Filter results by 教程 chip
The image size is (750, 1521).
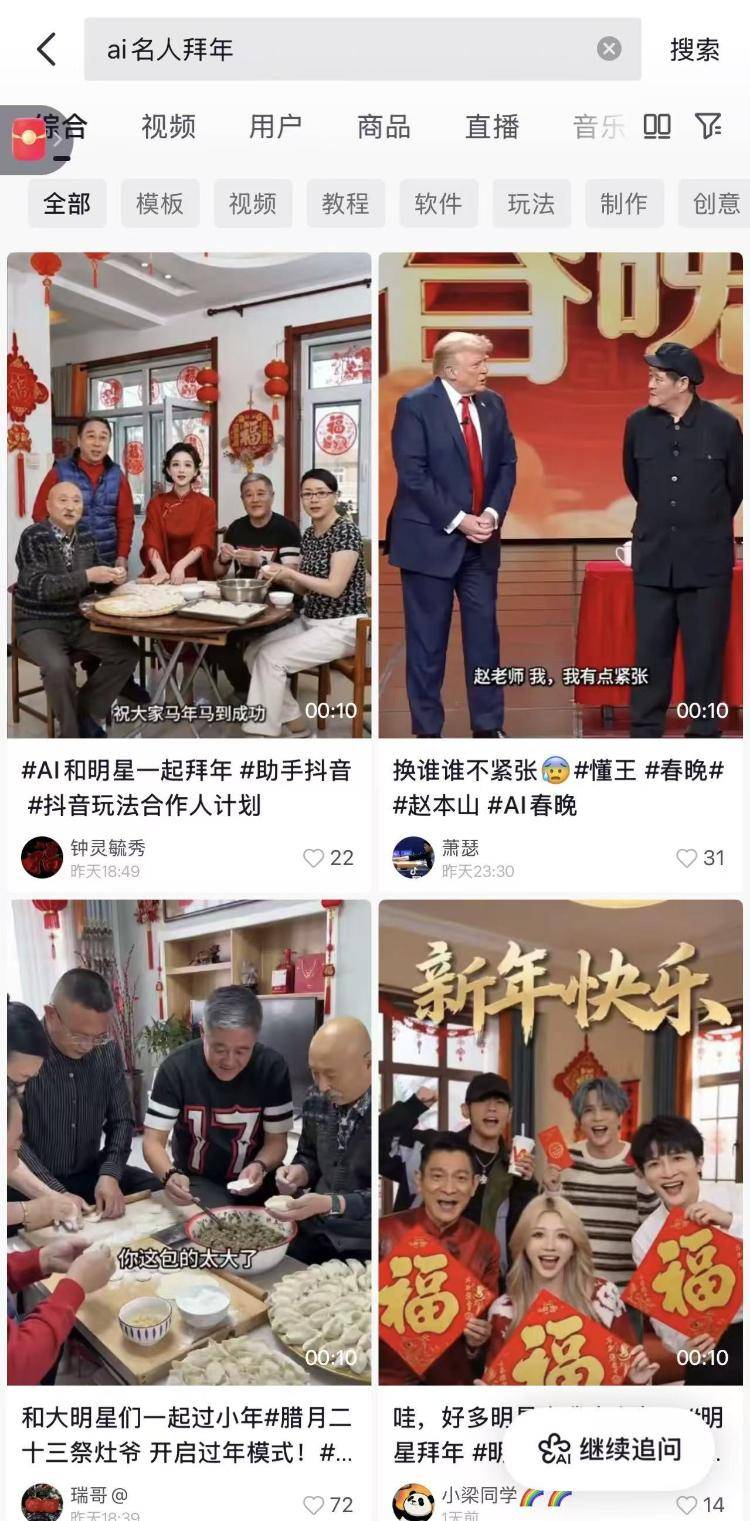345,204
